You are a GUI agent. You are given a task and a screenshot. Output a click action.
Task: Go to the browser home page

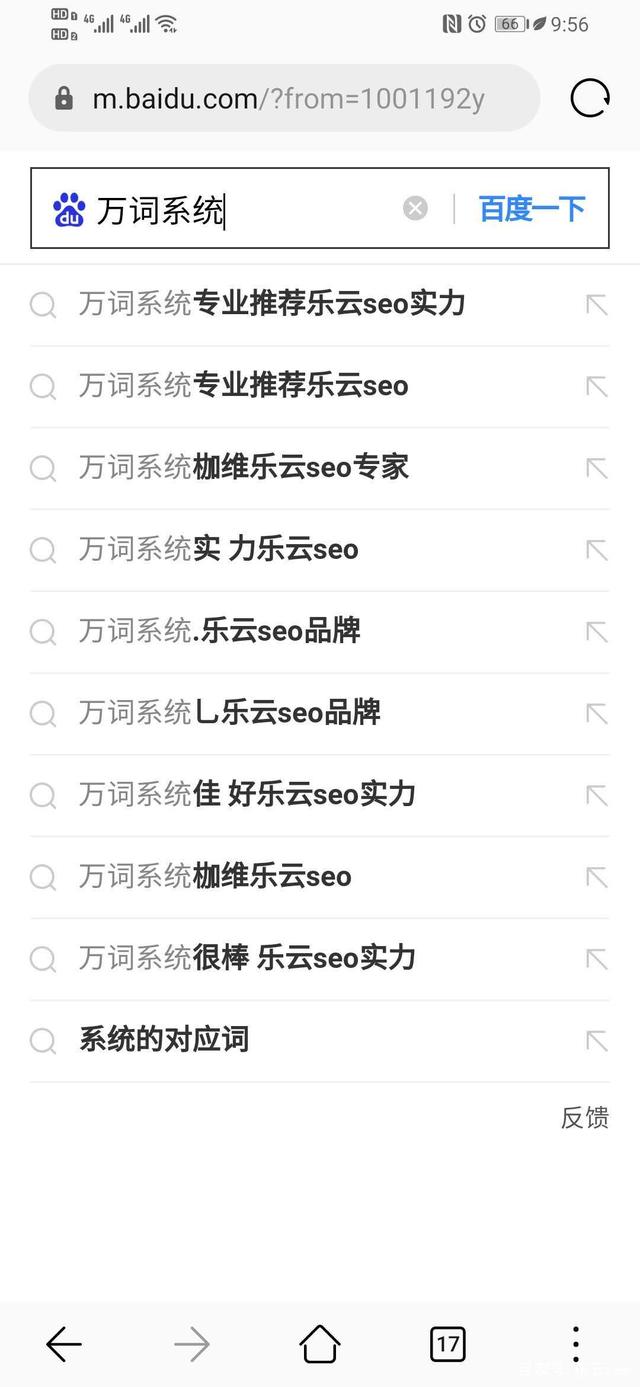(320, 1344)
